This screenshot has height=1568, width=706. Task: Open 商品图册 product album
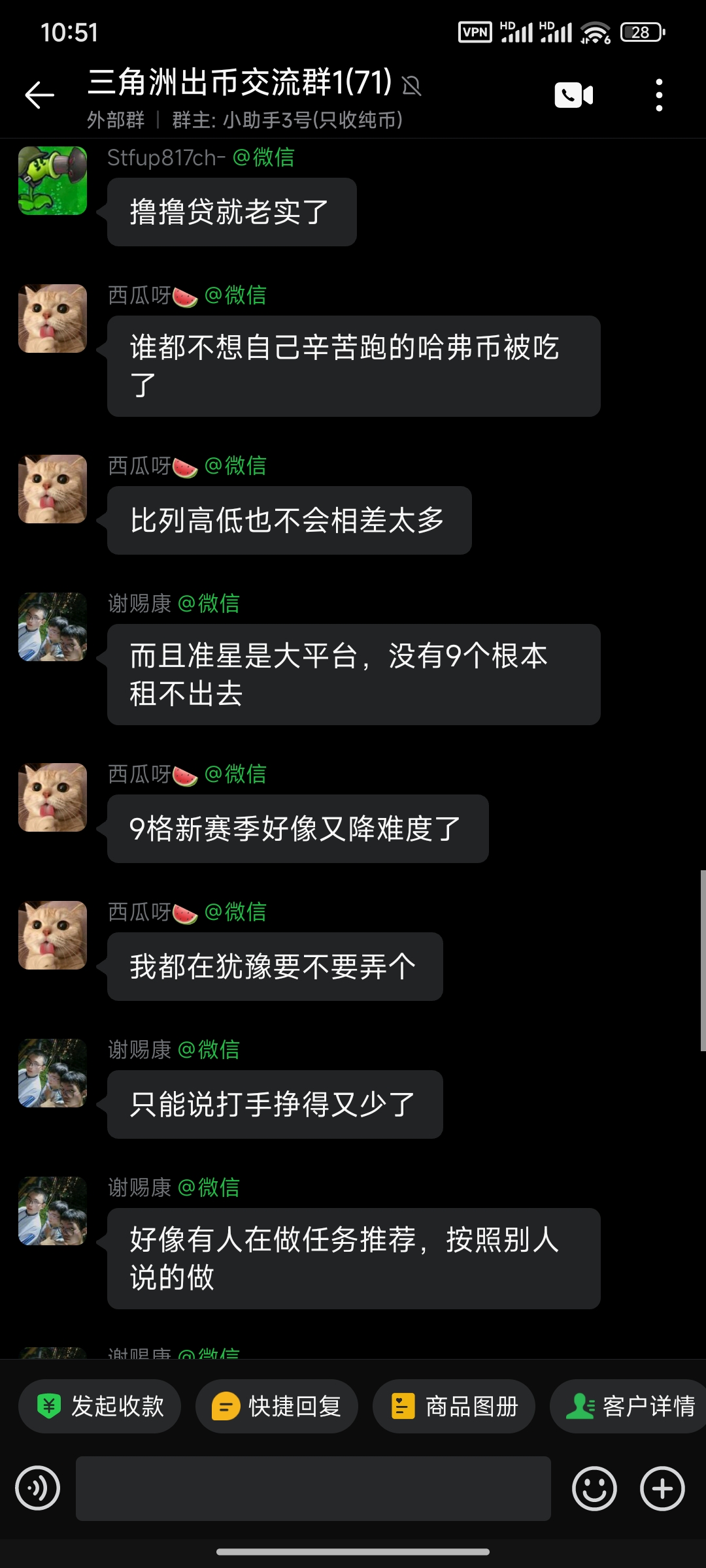(454, 1406)
